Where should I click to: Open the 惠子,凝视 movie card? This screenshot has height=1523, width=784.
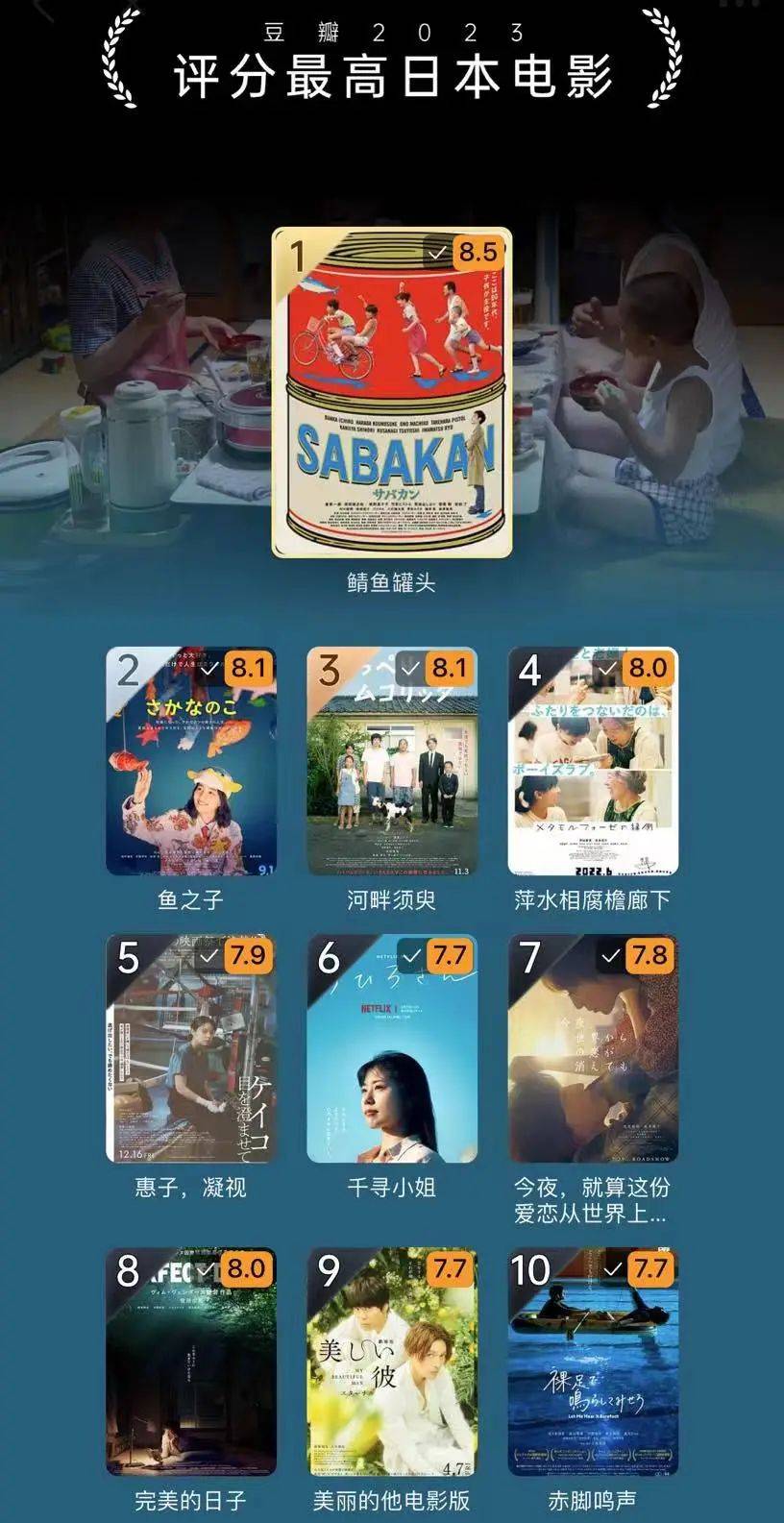pos(190,1049)
